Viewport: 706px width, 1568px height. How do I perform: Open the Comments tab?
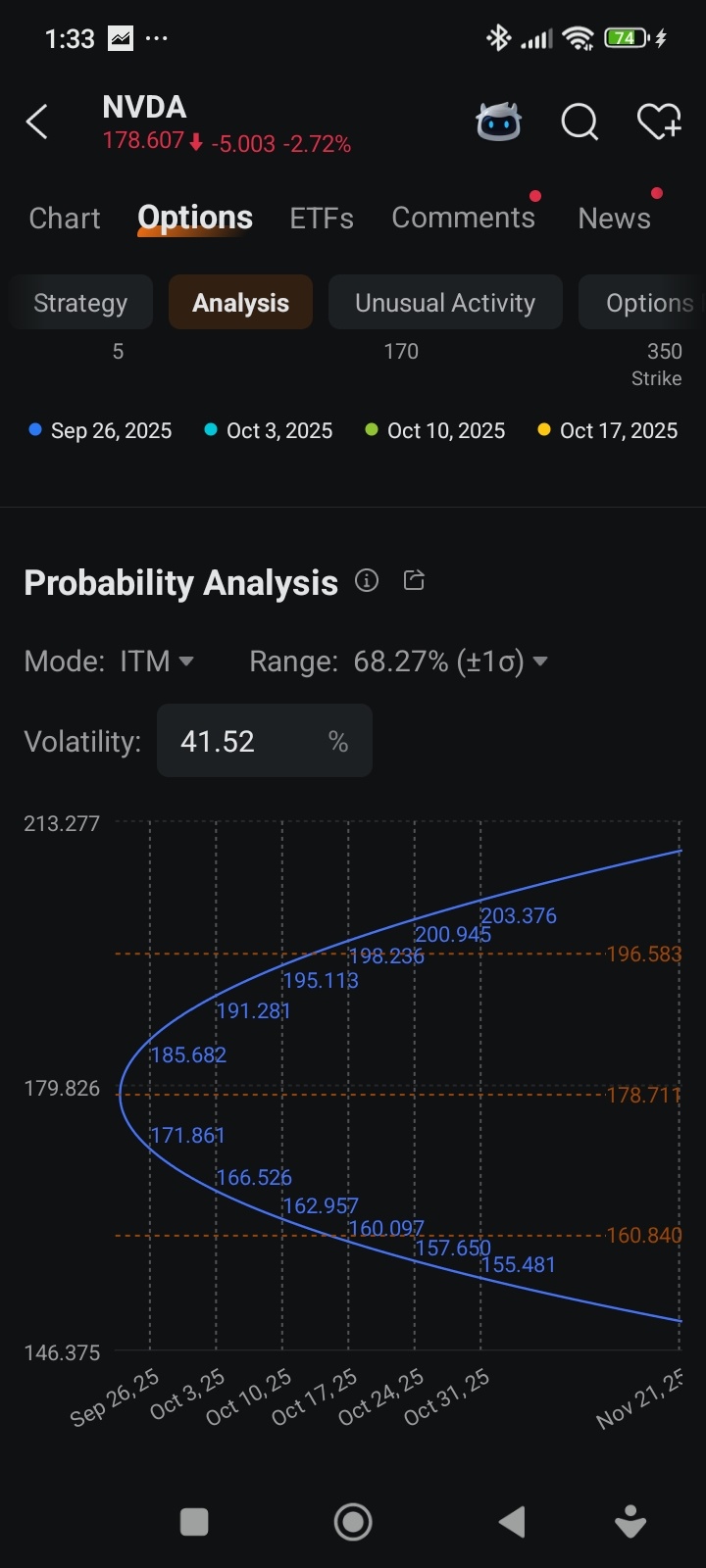(463, 218)
